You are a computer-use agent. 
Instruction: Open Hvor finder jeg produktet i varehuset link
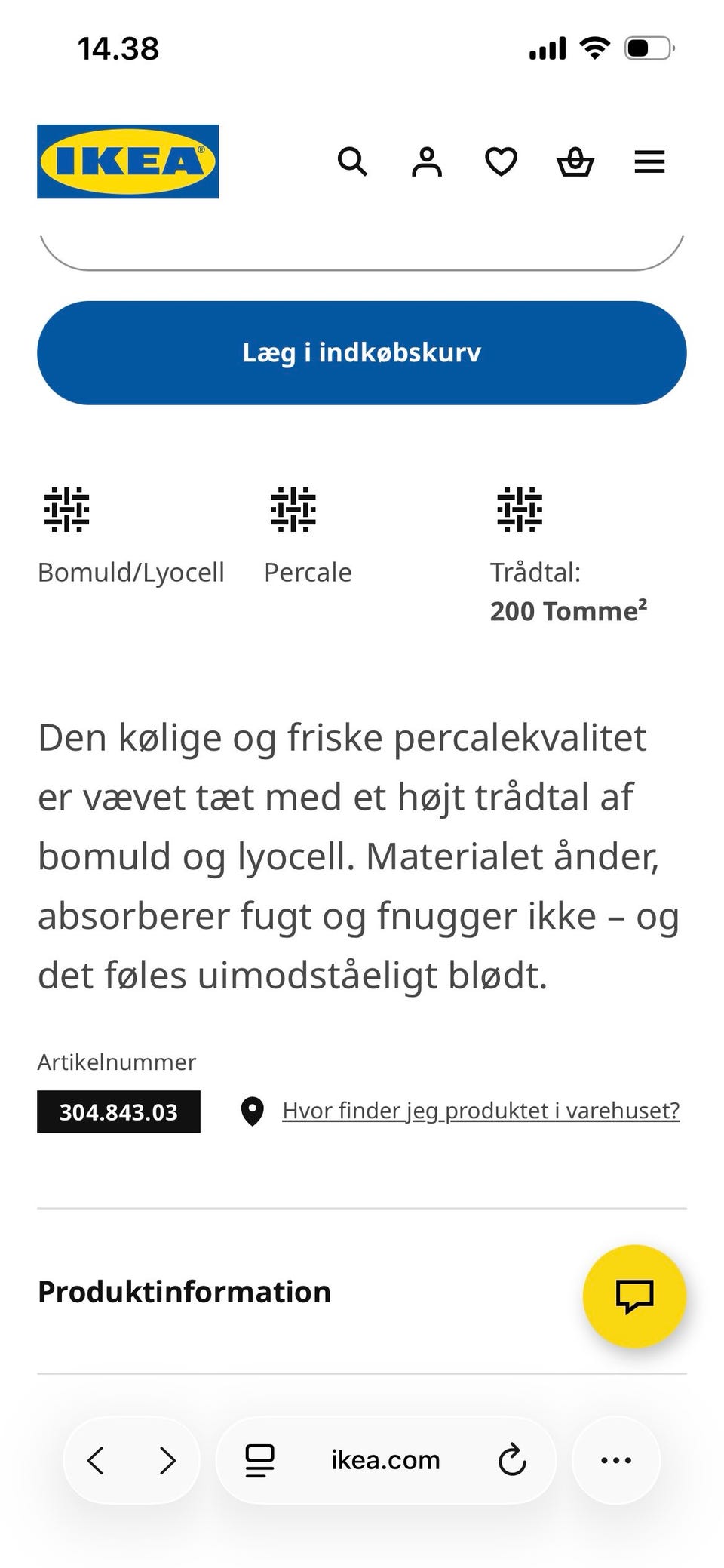pyautogui.click(x=480, y=1110)
